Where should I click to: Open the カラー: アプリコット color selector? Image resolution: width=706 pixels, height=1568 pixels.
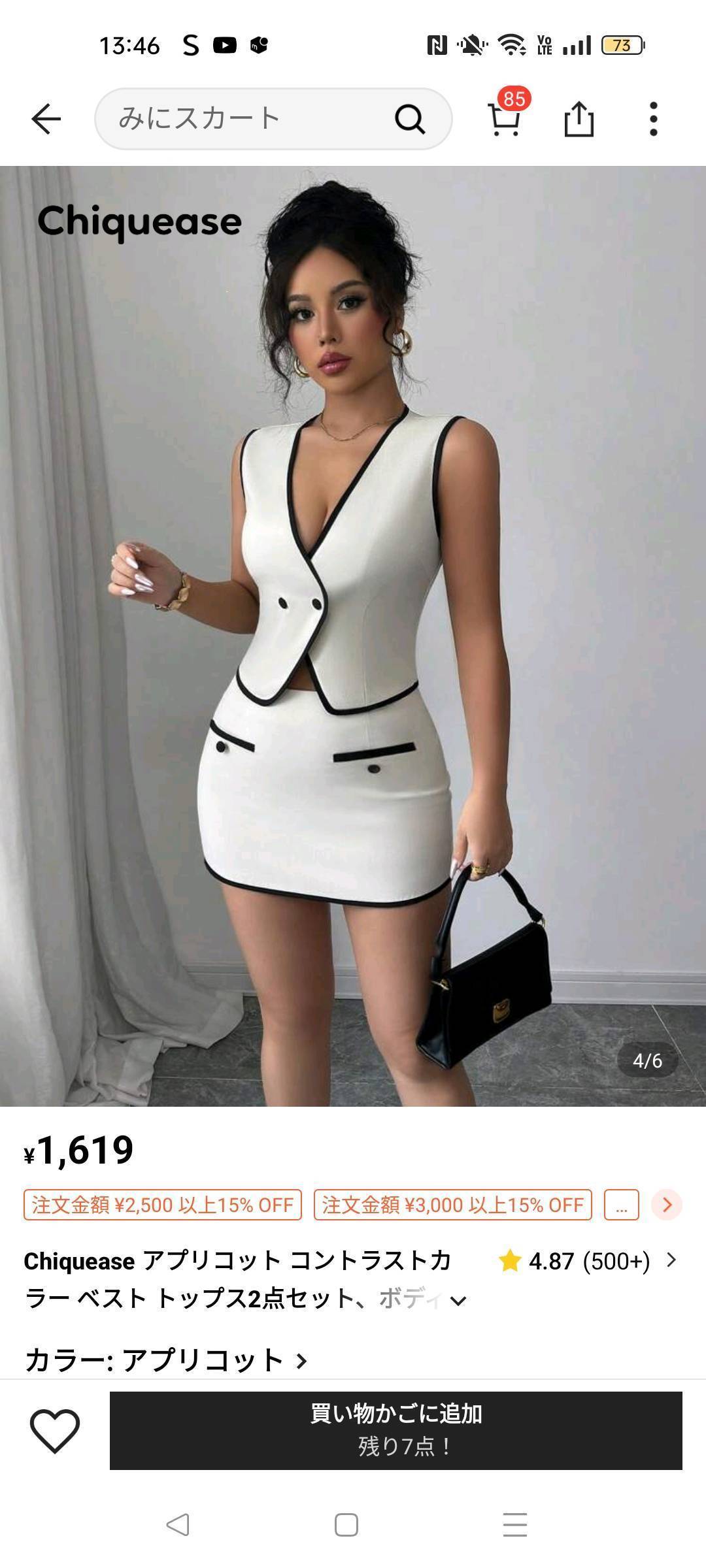166,1360
